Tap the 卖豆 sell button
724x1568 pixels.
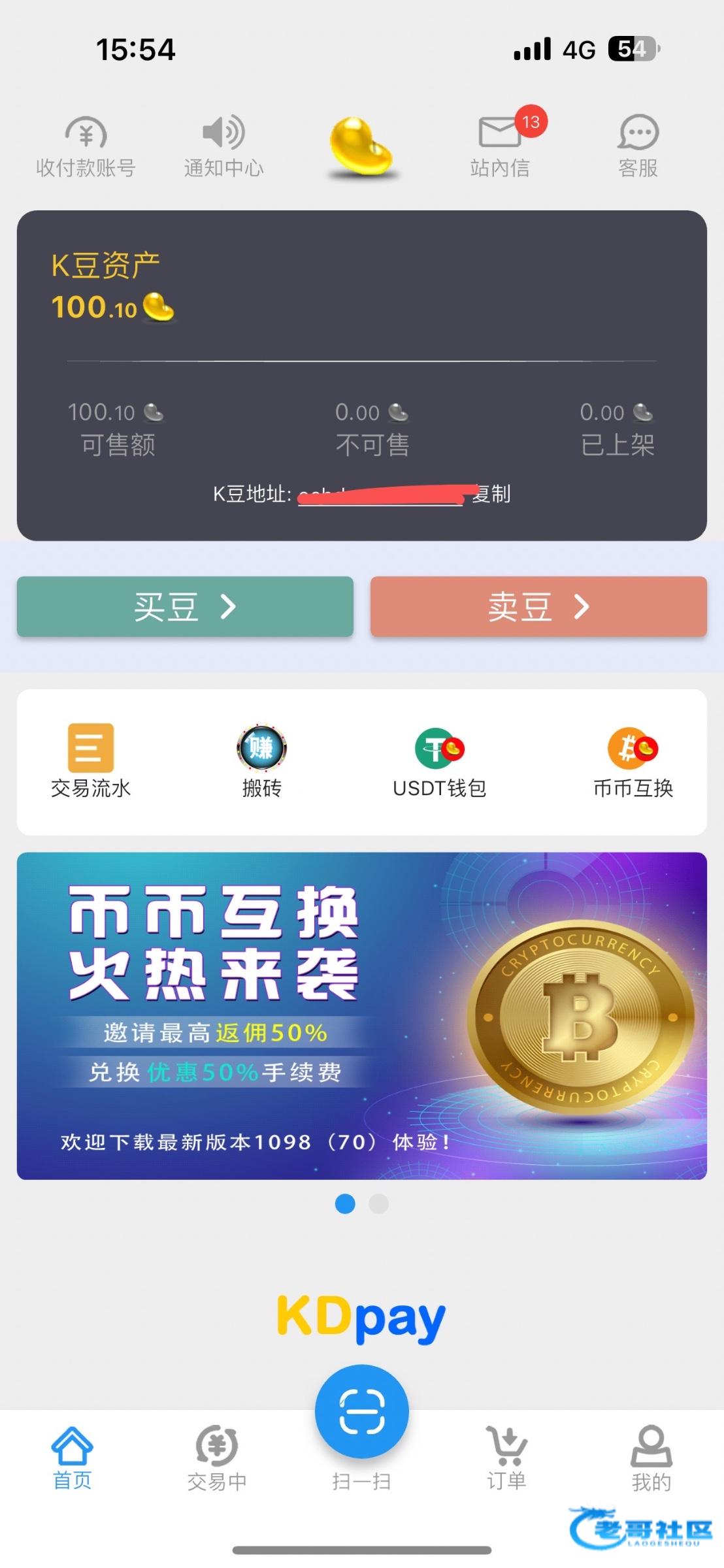point(538,606)
